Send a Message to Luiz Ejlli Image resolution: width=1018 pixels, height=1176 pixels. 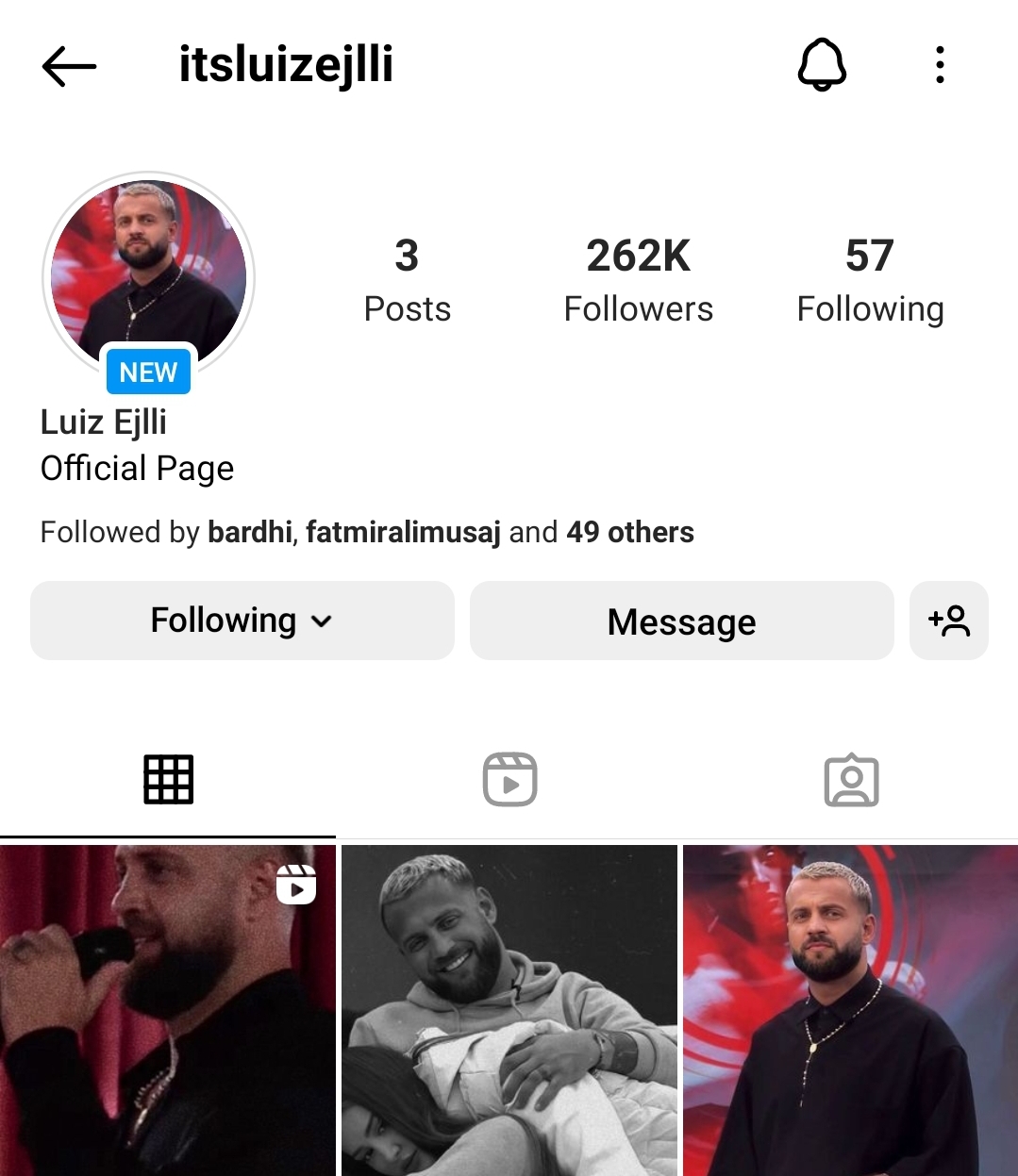pyautogui.click(x=681, y=621)
